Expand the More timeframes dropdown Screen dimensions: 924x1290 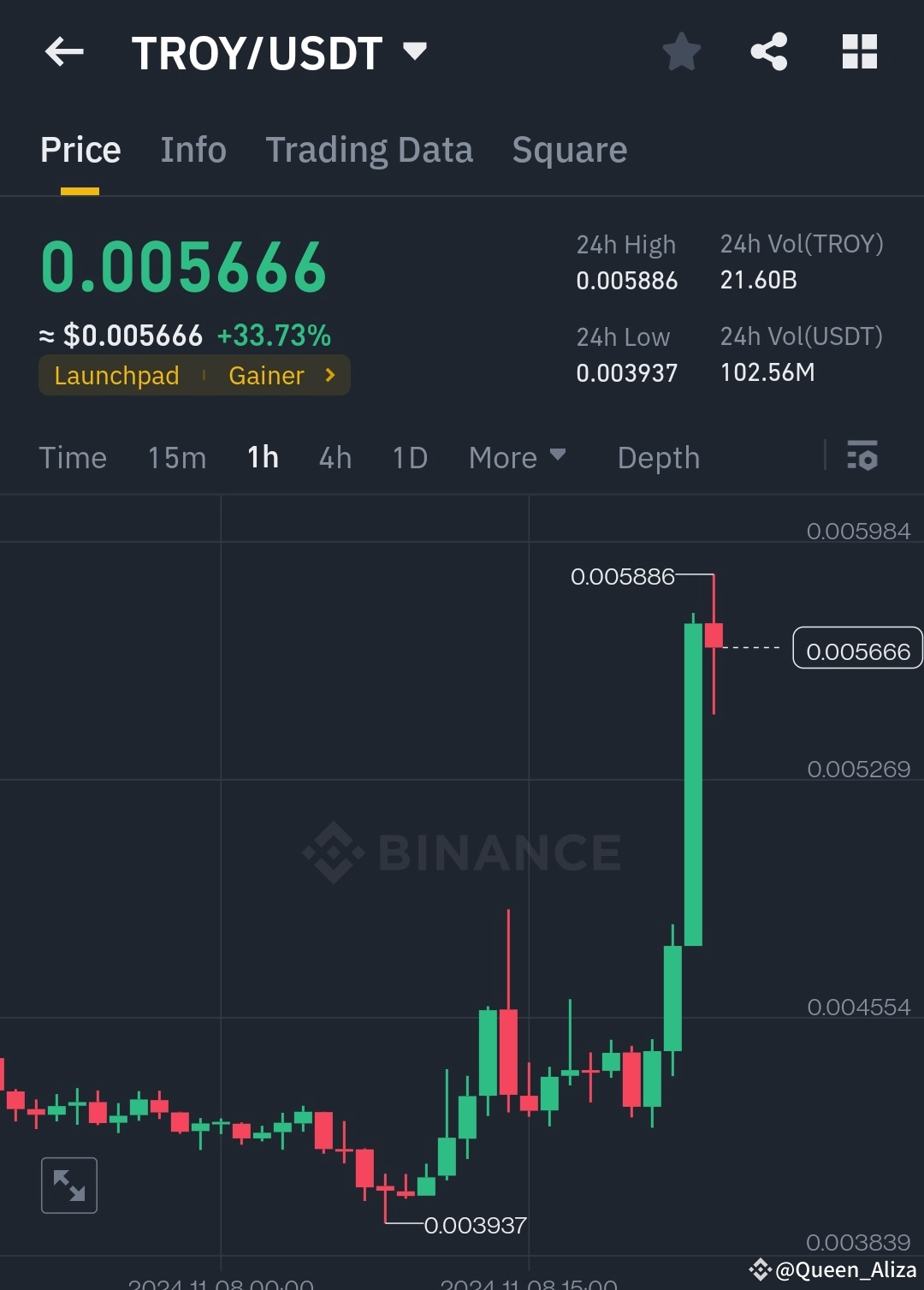coord(517,457)
